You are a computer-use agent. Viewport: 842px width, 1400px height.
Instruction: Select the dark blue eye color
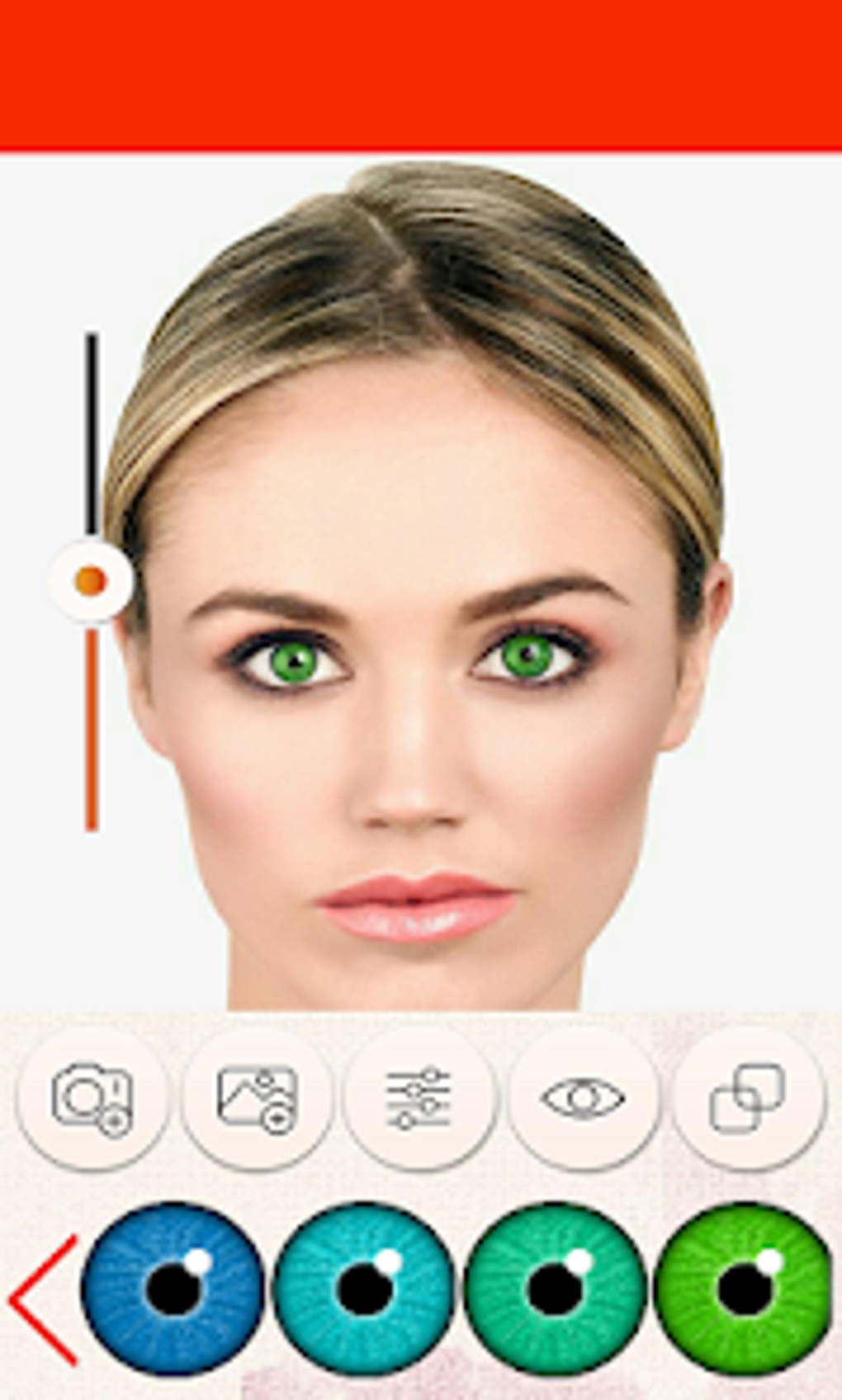173,1289
